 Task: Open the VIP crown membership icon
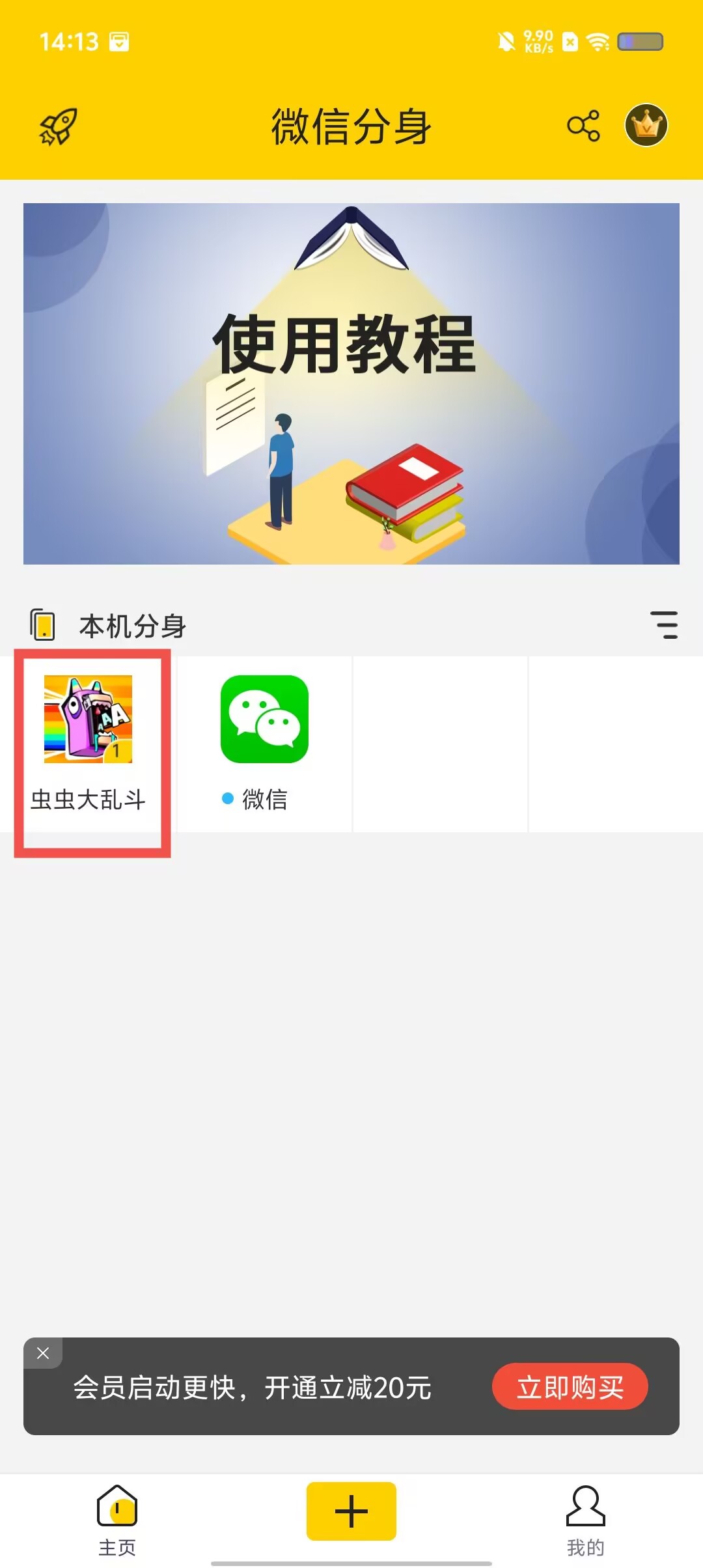tap(646, 125)
